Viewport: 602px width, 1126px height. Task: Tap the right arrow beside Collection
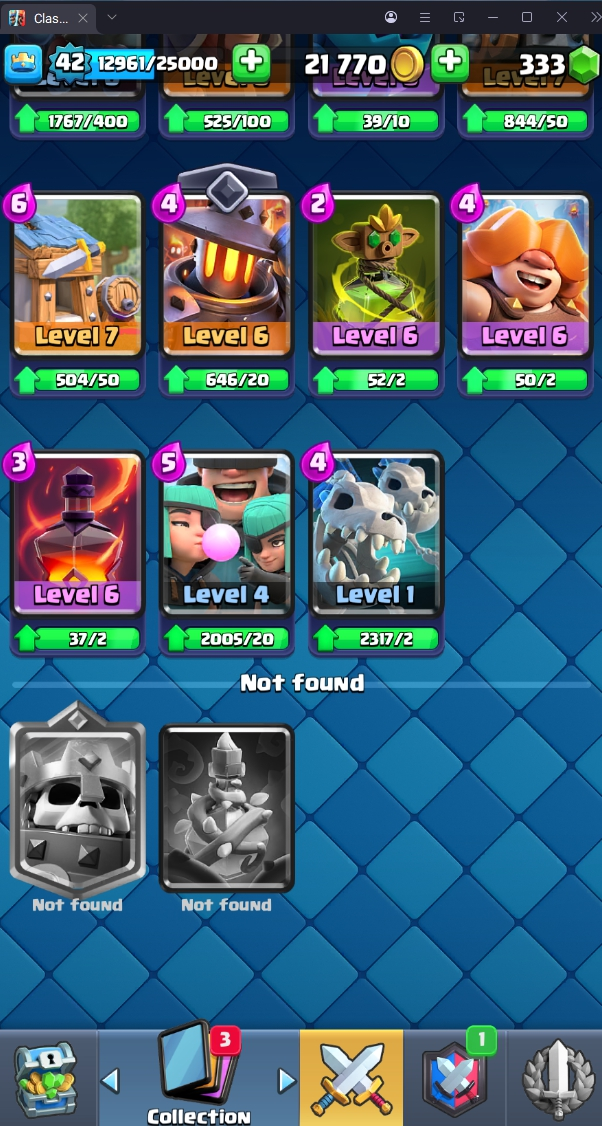coord(287,1080)
